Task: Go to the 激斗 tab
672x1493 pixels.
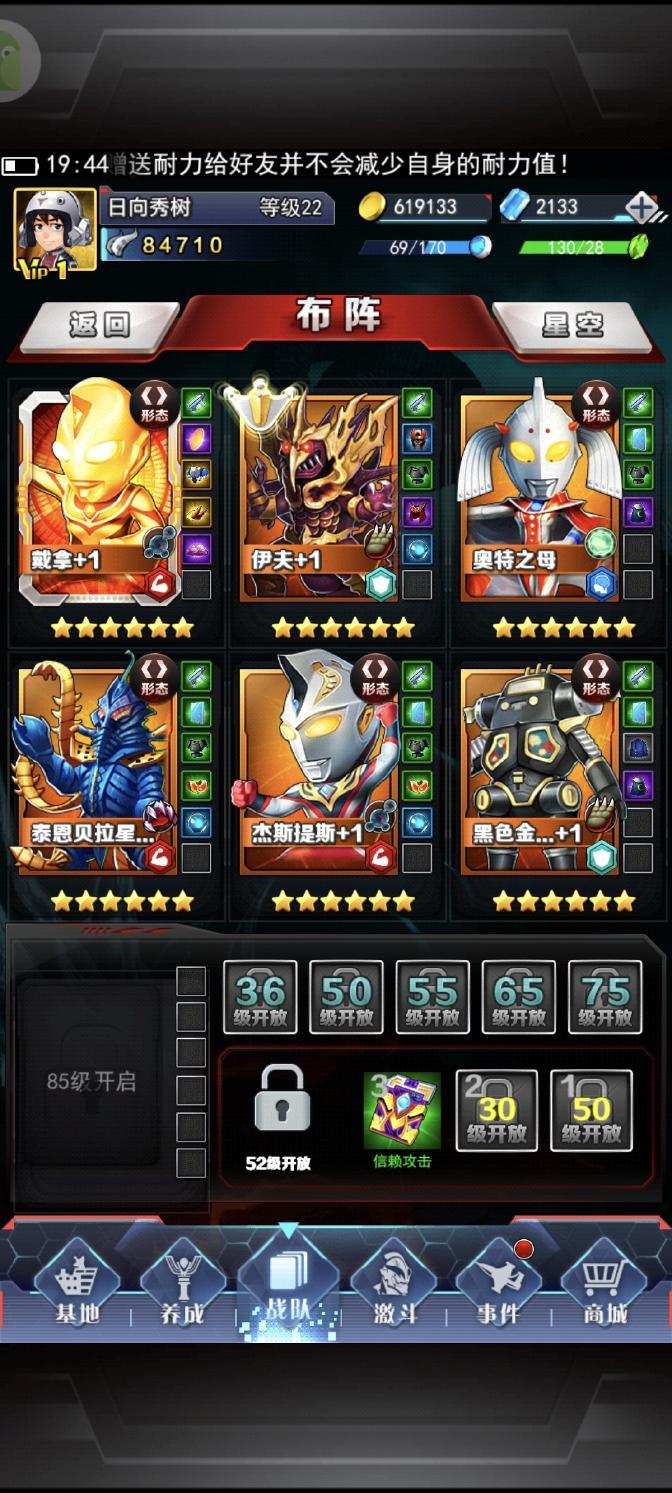Action: pos(394,1287)
